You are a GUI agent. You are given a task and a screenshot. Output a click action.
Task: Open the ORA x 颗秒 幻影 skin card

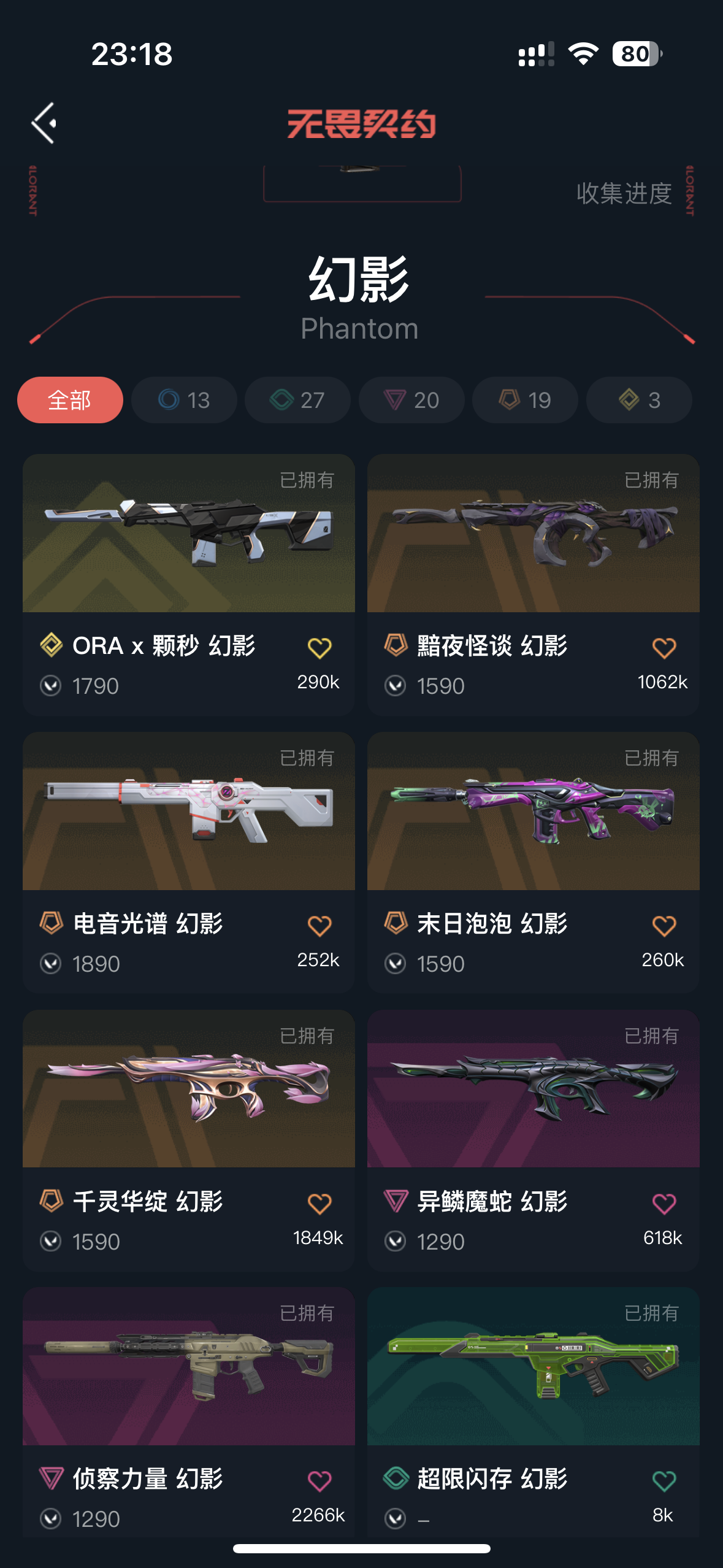pyautogui.click(x=188, y=534)
